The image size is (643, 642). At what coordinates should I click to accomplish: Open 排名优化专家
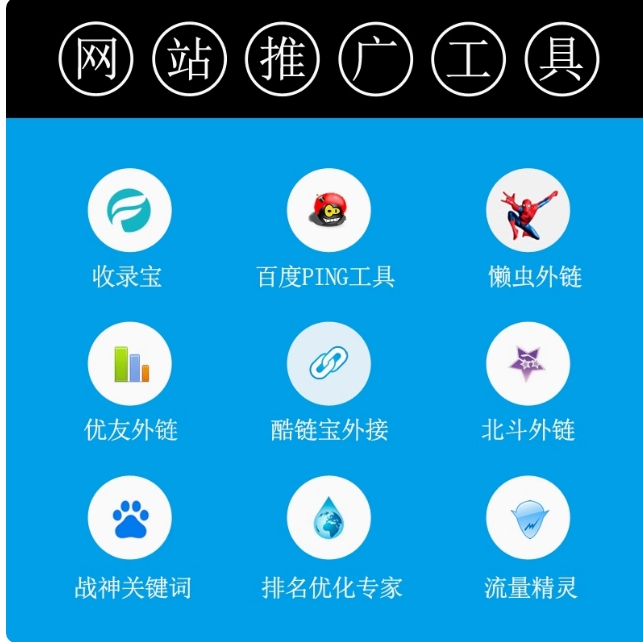328,519
